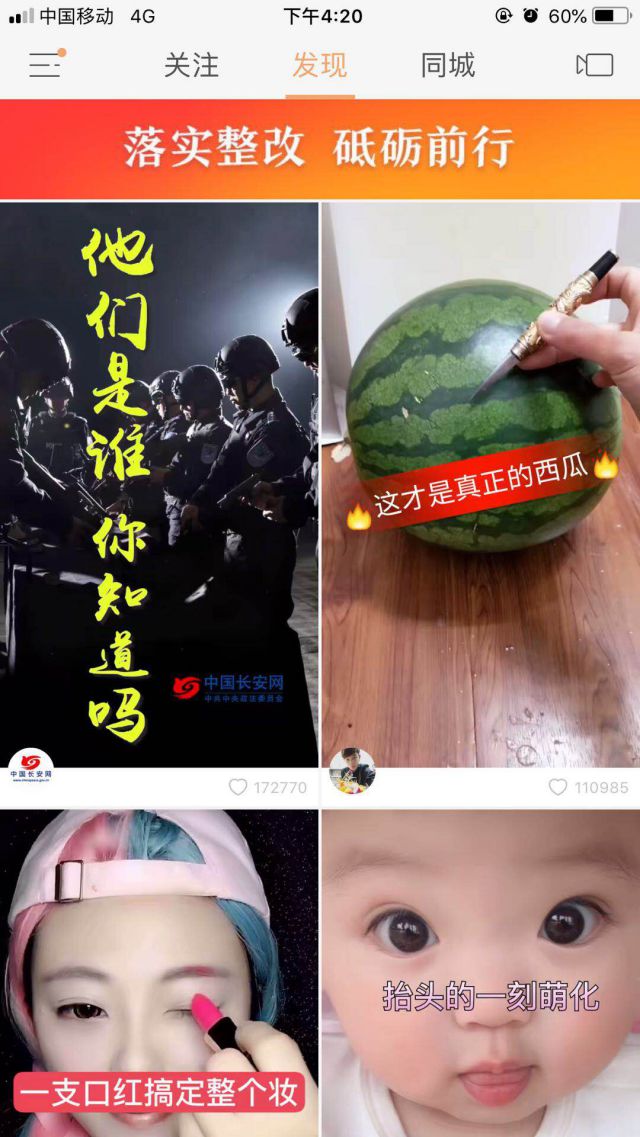Open the 中国长安网 profile avatar
The height and width of the screenshot is (1137, 640).
click(31, 768)
